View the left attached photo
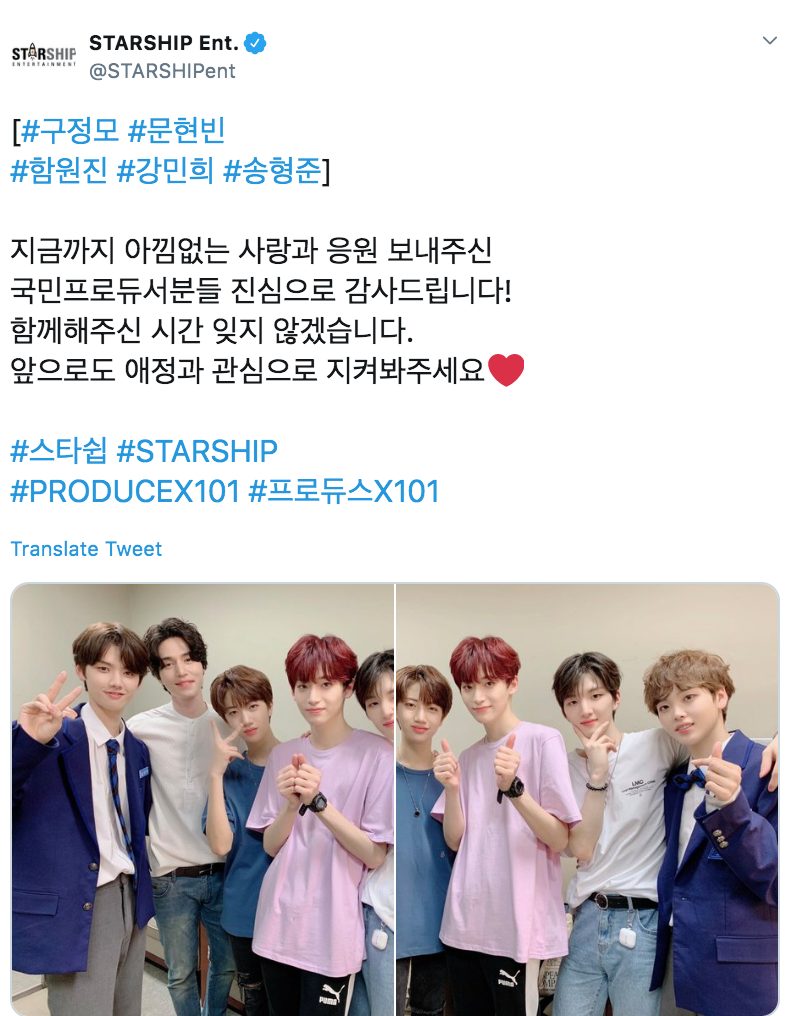 click(x=203, y=800)
